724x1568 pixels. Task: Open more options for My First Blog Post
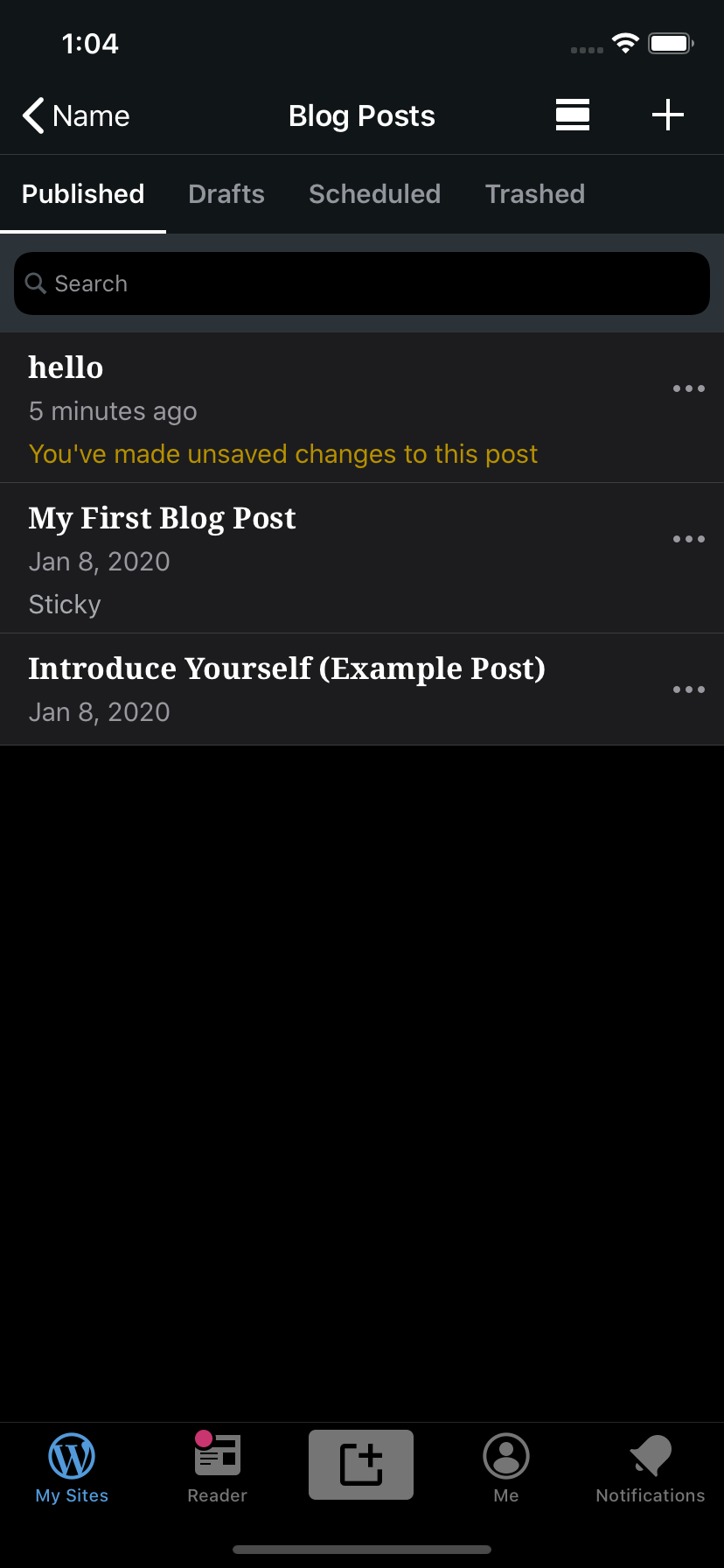689,538
